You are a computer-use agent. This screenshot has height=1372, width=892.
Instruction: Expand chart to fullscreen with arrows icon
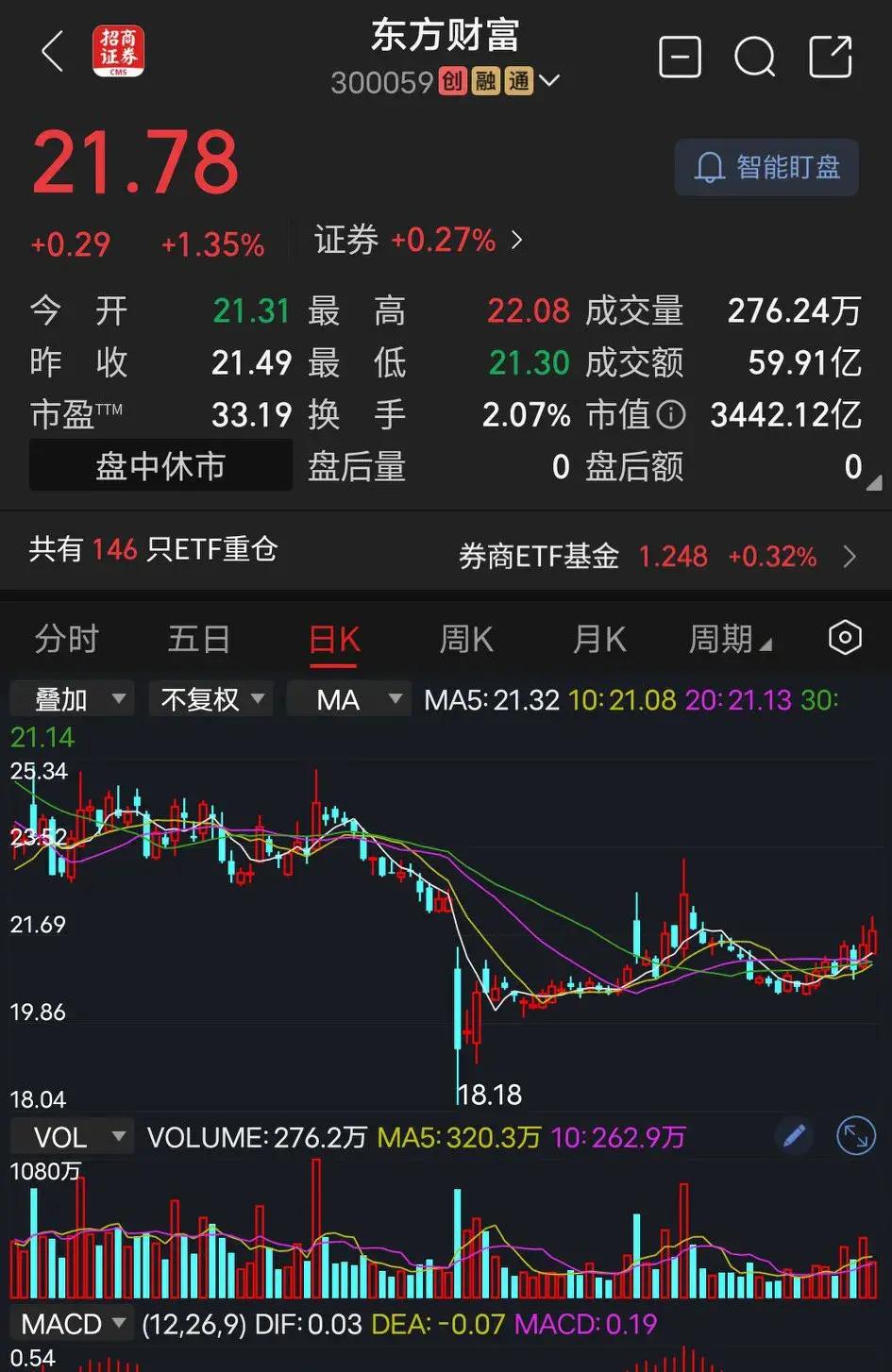(x=856, y=1136)
